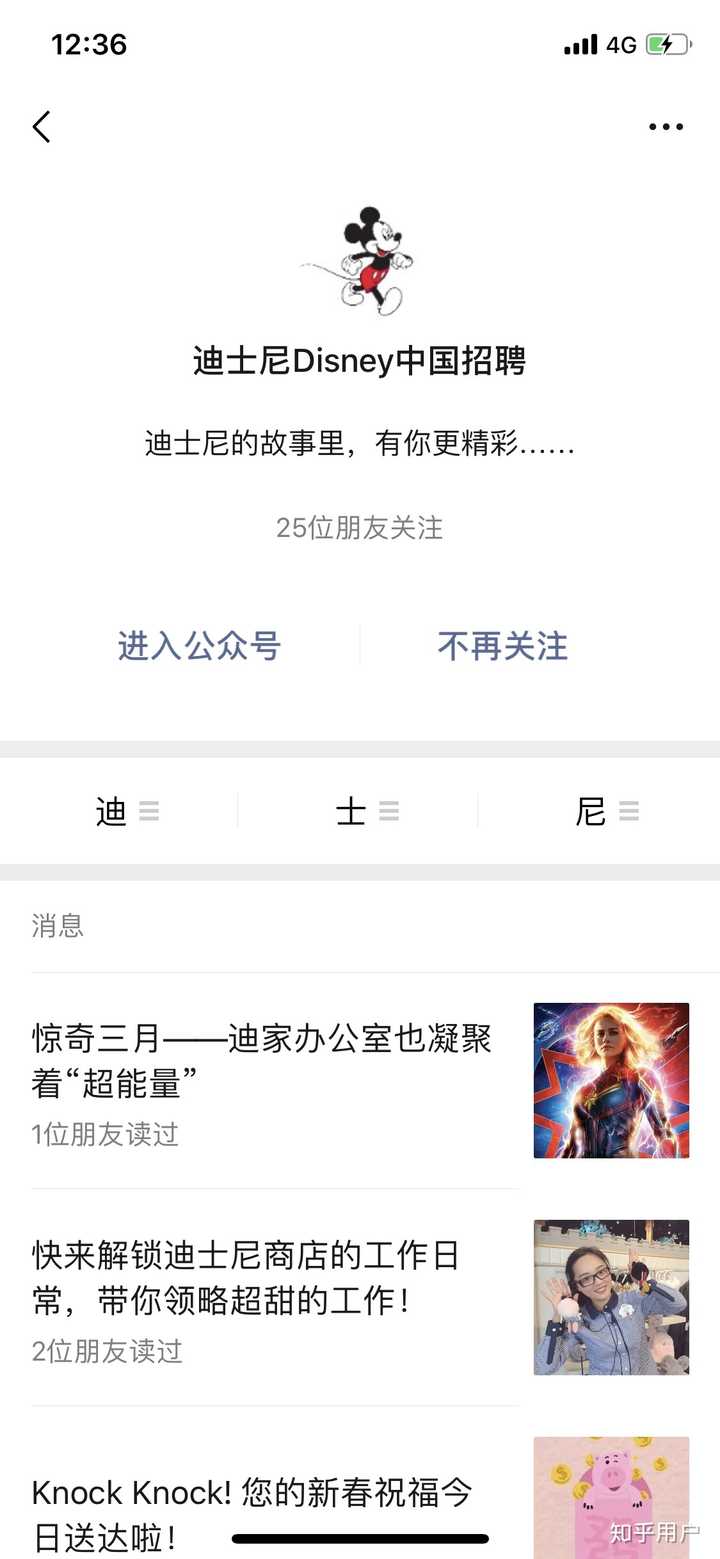Viewport: 720px width, 1559px height.
Task: Tap the back arrow at top left
Action: [42, 127]
